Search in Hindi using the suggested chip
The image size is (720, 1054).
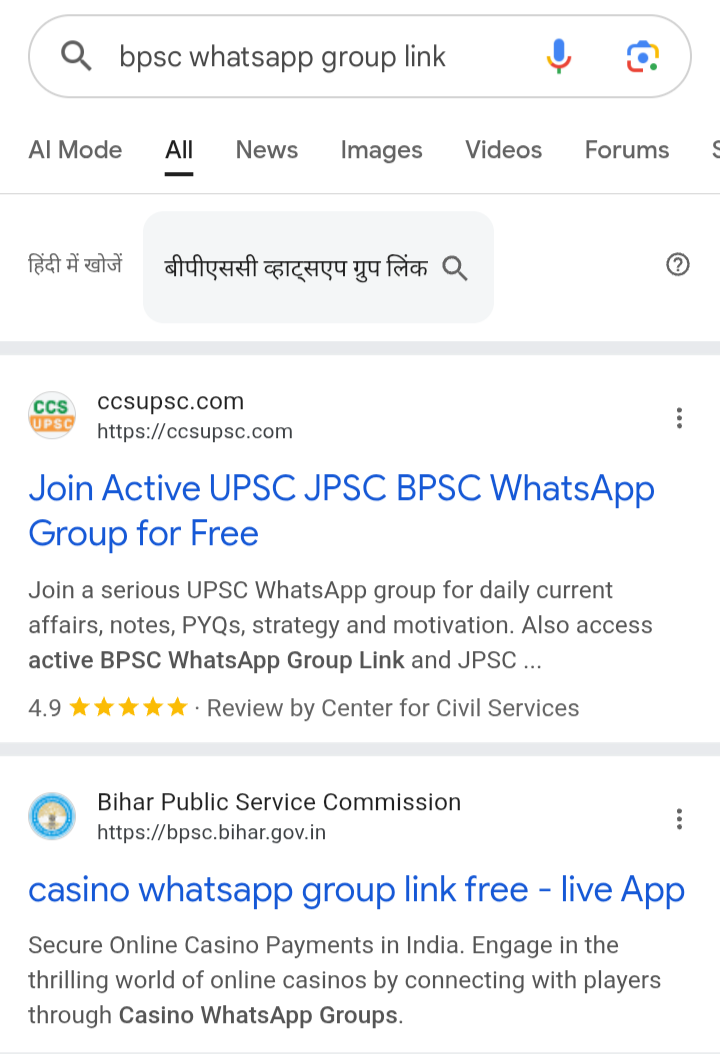point(317,268)
